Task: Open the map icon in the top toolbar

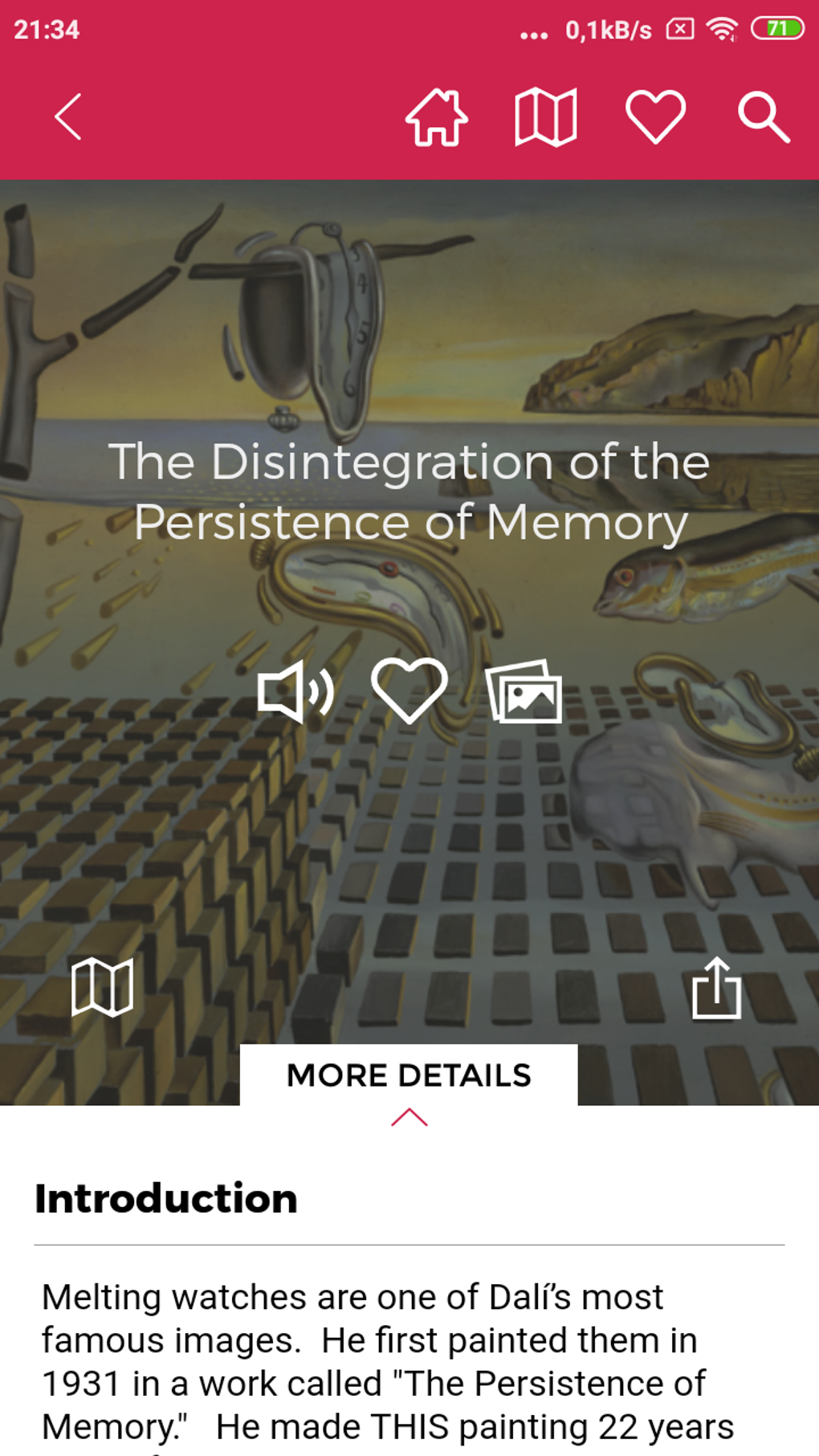Action: point(546,117)
